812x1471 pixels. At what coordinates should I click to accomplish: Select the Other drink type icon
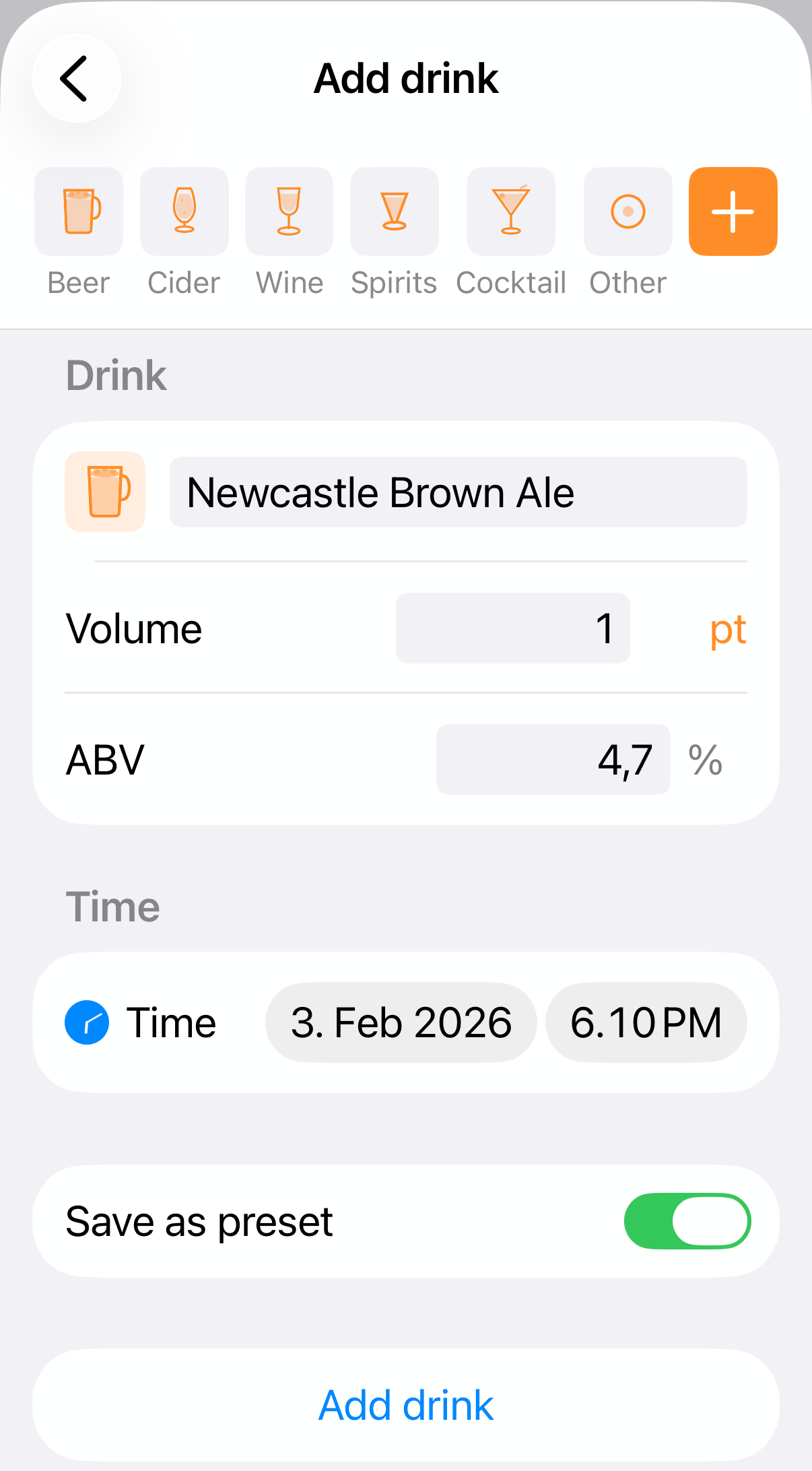click(627, 211)
